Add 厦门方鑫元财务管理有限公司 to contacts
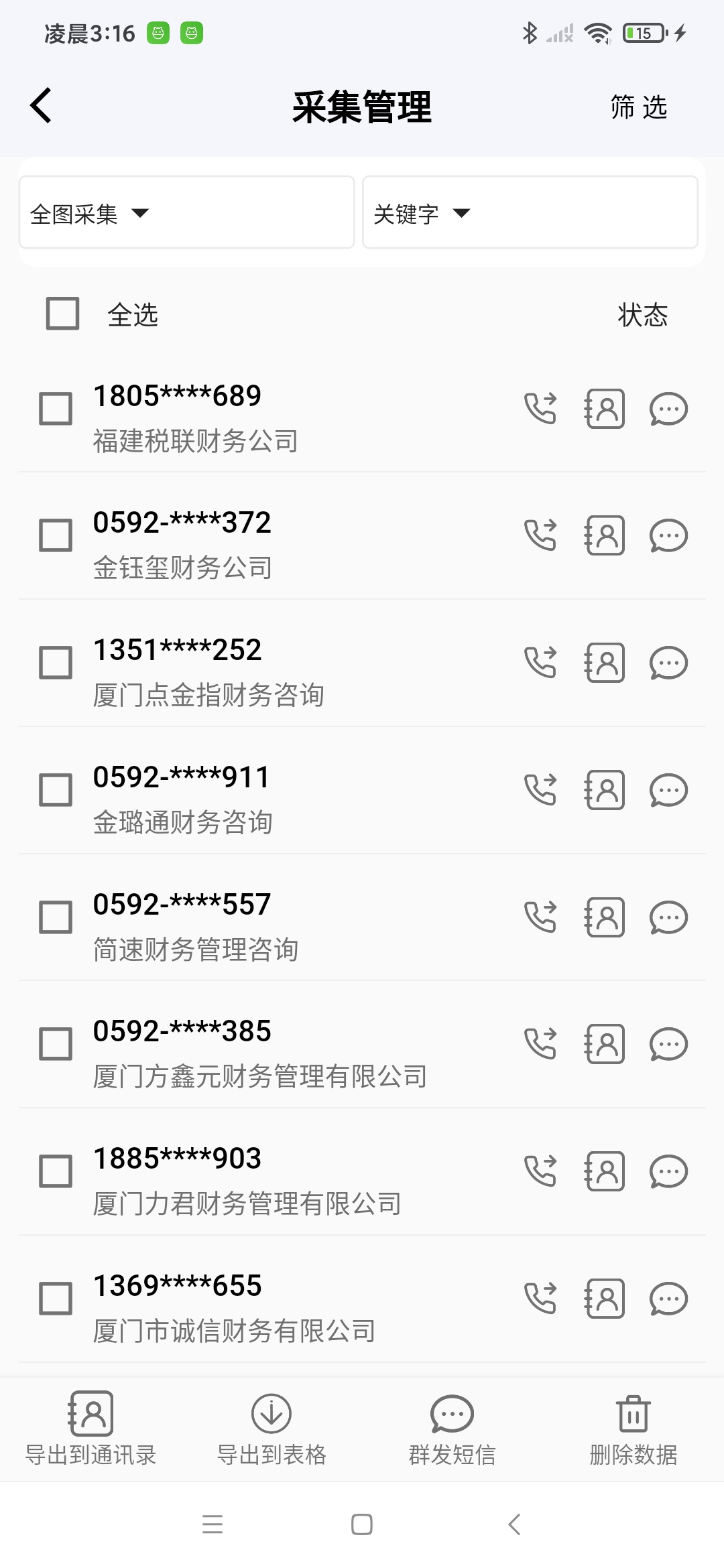 tap(605, 1044)
